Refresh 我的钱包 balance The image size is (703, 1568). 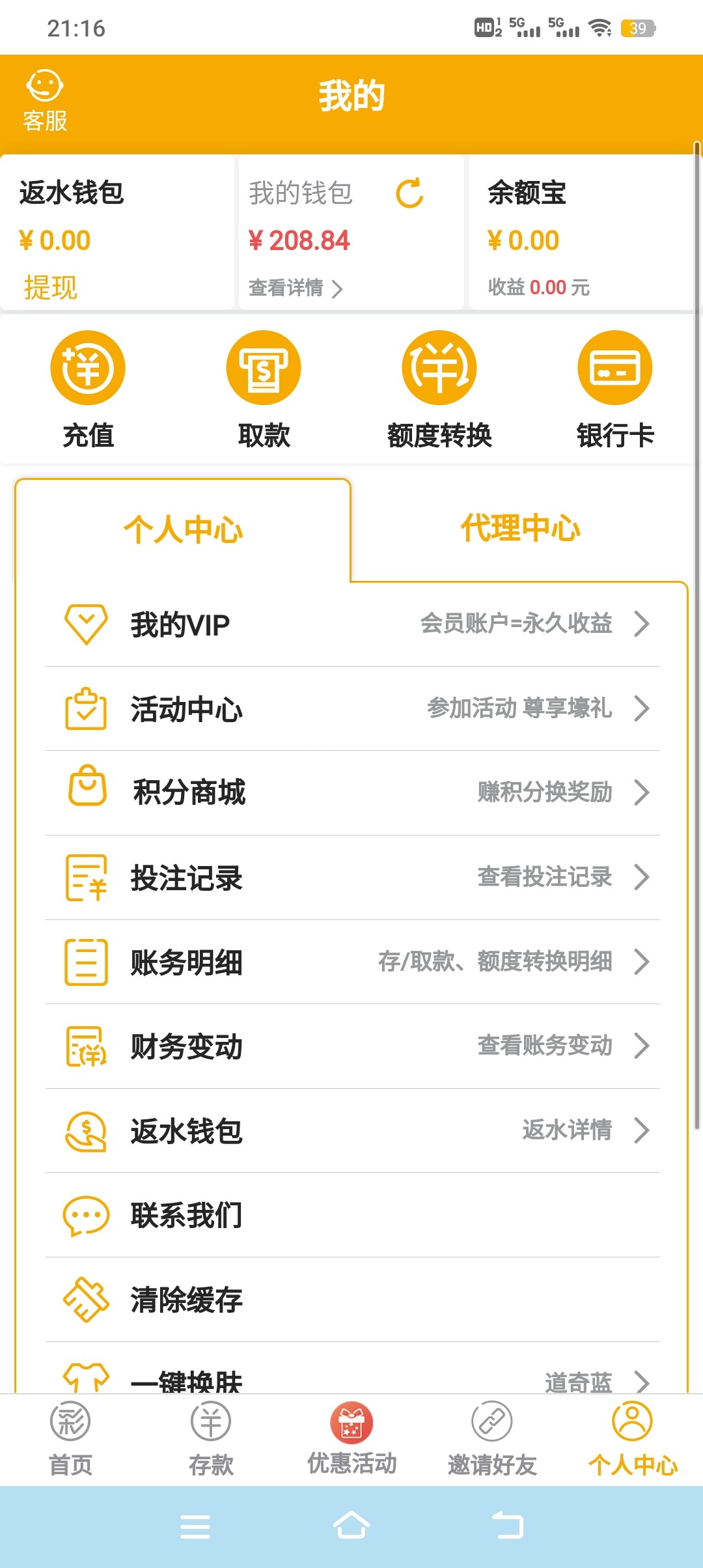[x=409, y=193]
